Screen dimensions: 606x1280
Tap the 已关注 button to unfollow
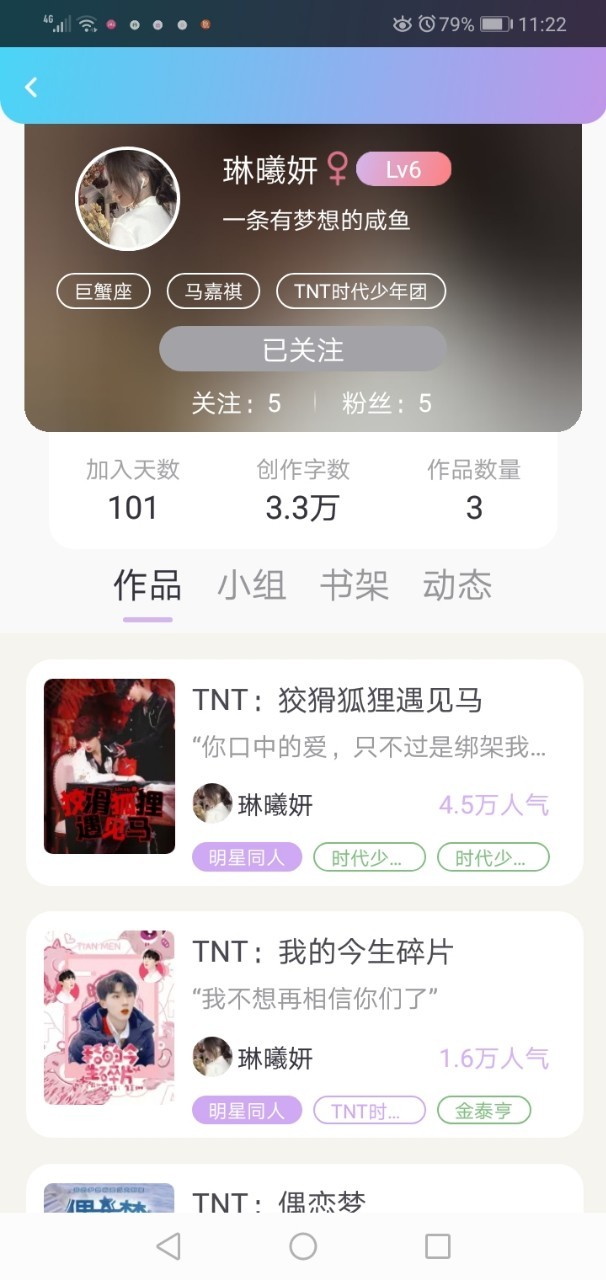click(x=303, y=349)
